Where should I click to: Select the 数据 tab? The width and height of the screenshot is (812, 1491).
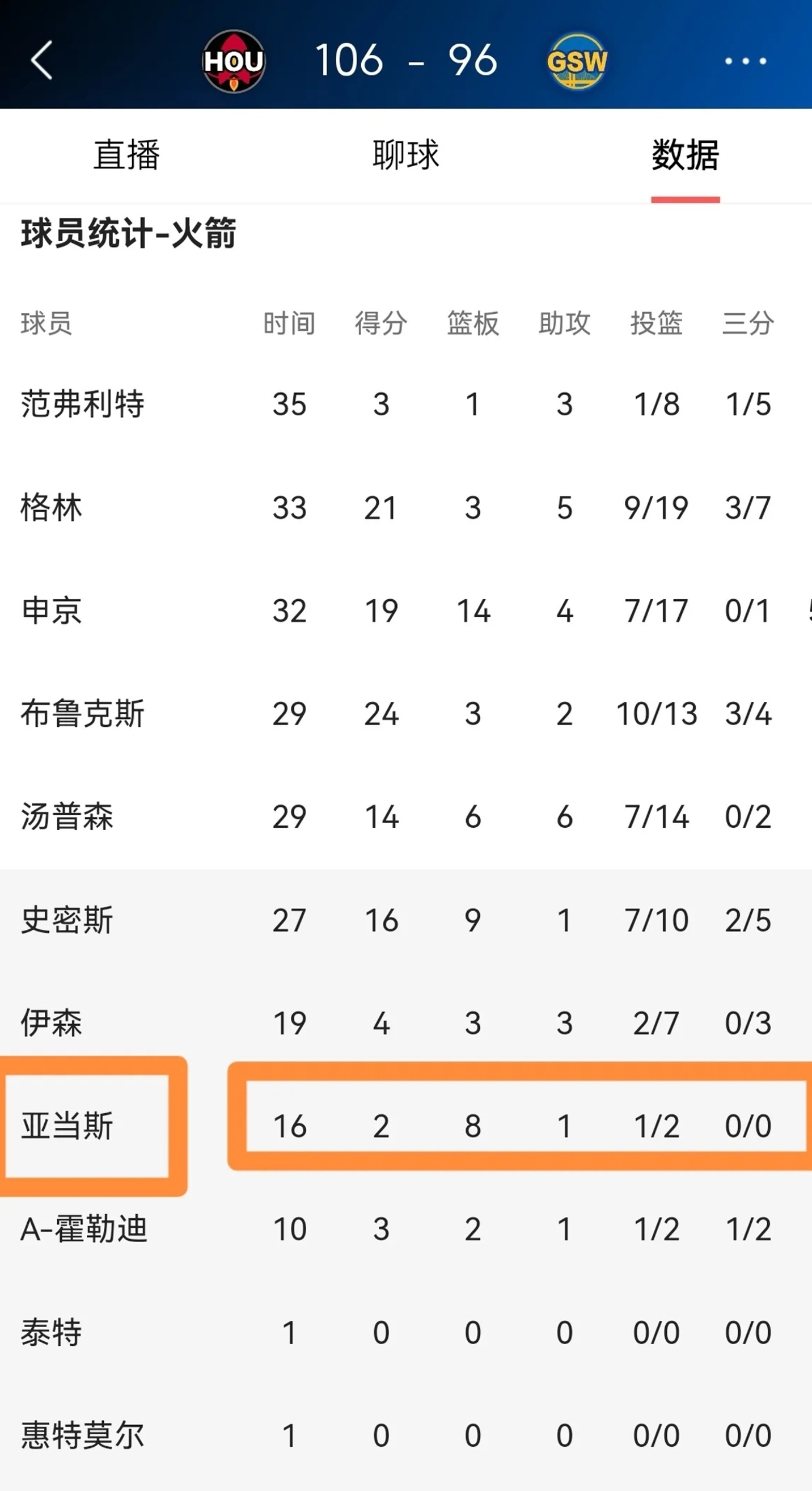[x=686, y=155]
